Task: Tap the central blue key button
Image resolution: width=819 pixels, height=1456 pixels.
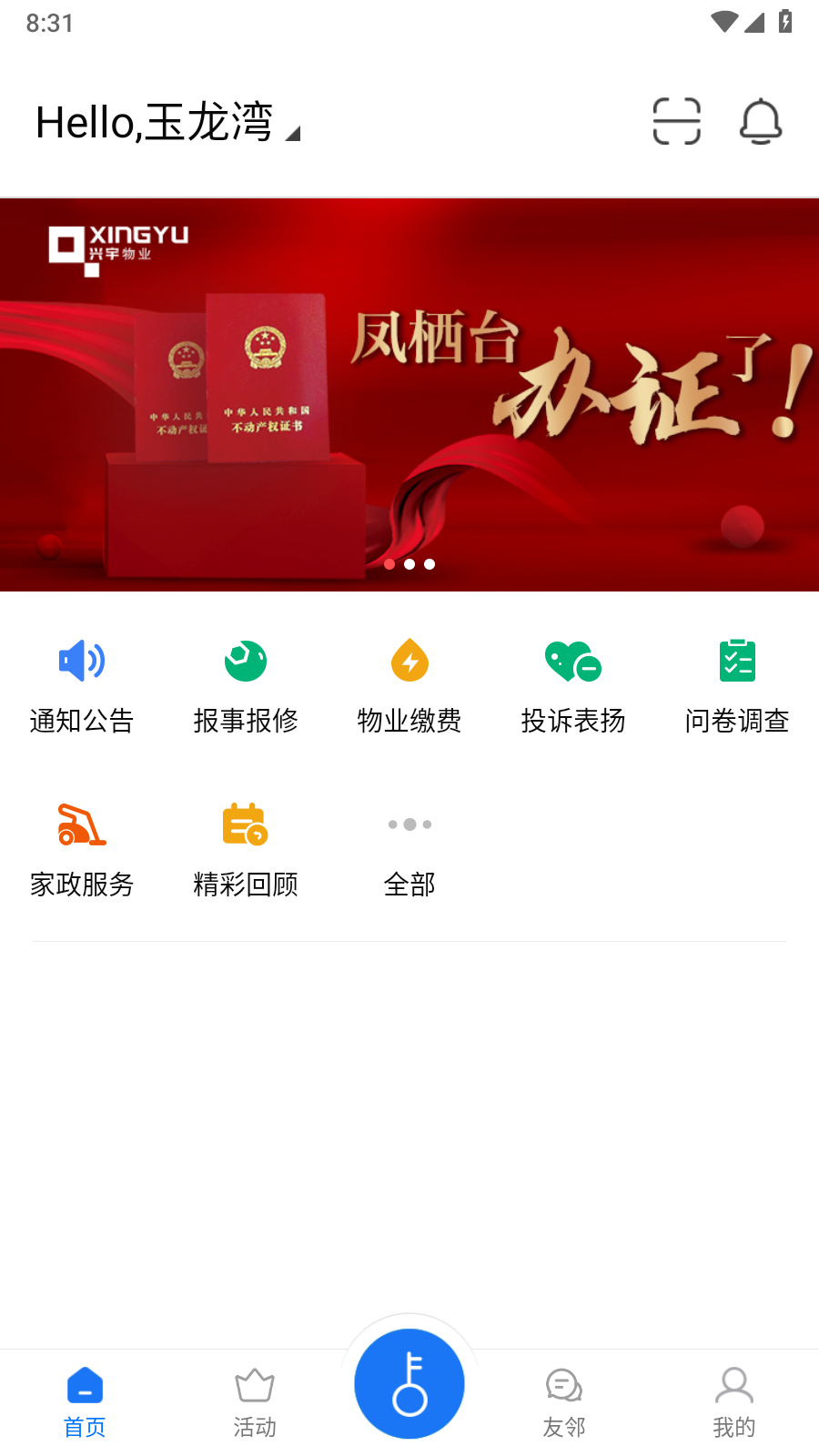Action: tap(409, 1383)
